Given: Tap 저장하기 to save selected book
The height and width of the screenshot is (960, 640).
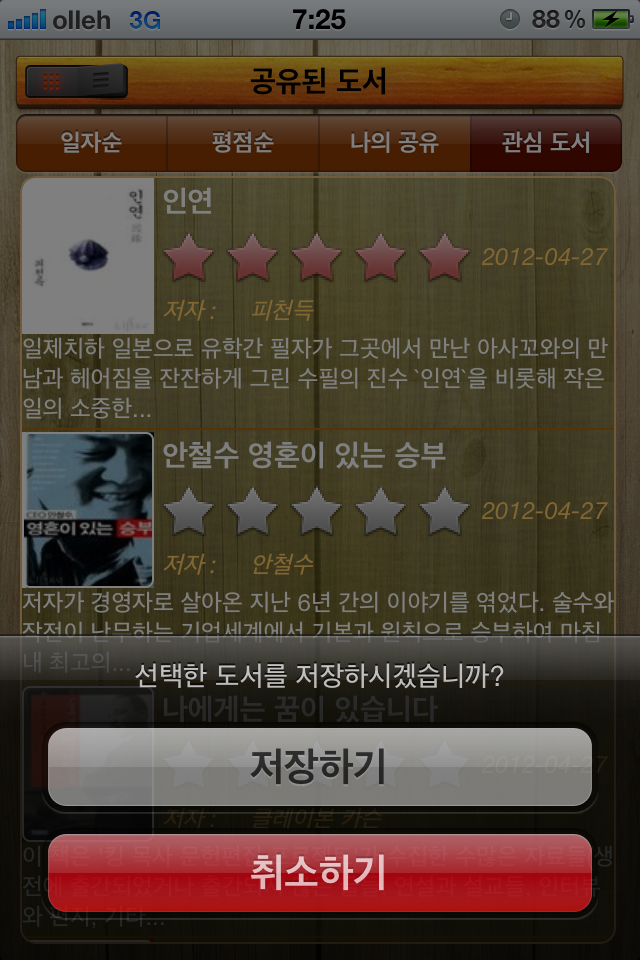Looking at the screenshot, I should (320, 767).
